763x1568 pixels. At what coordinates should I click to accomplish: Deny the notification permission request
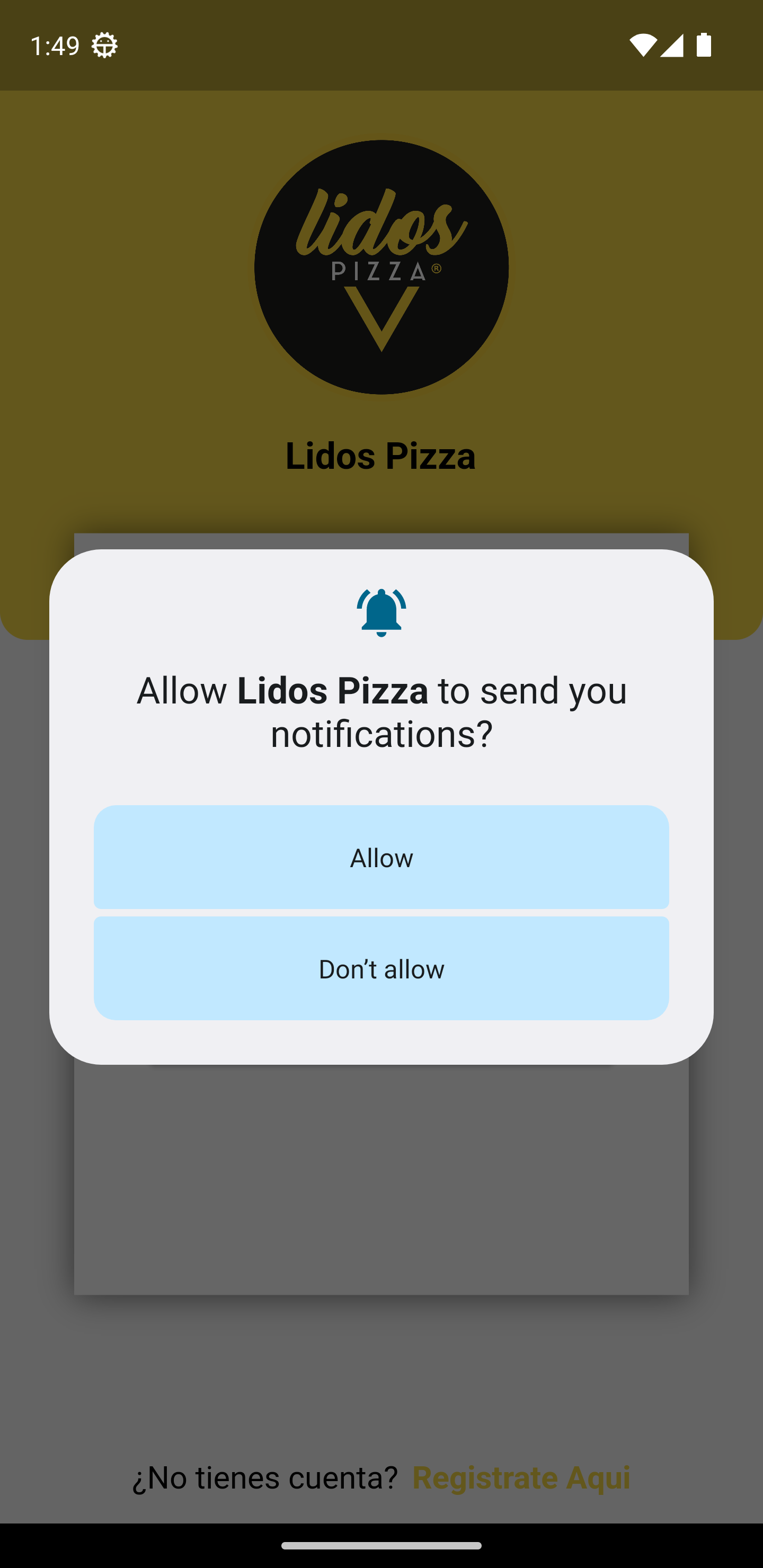(x=381, y=969)
